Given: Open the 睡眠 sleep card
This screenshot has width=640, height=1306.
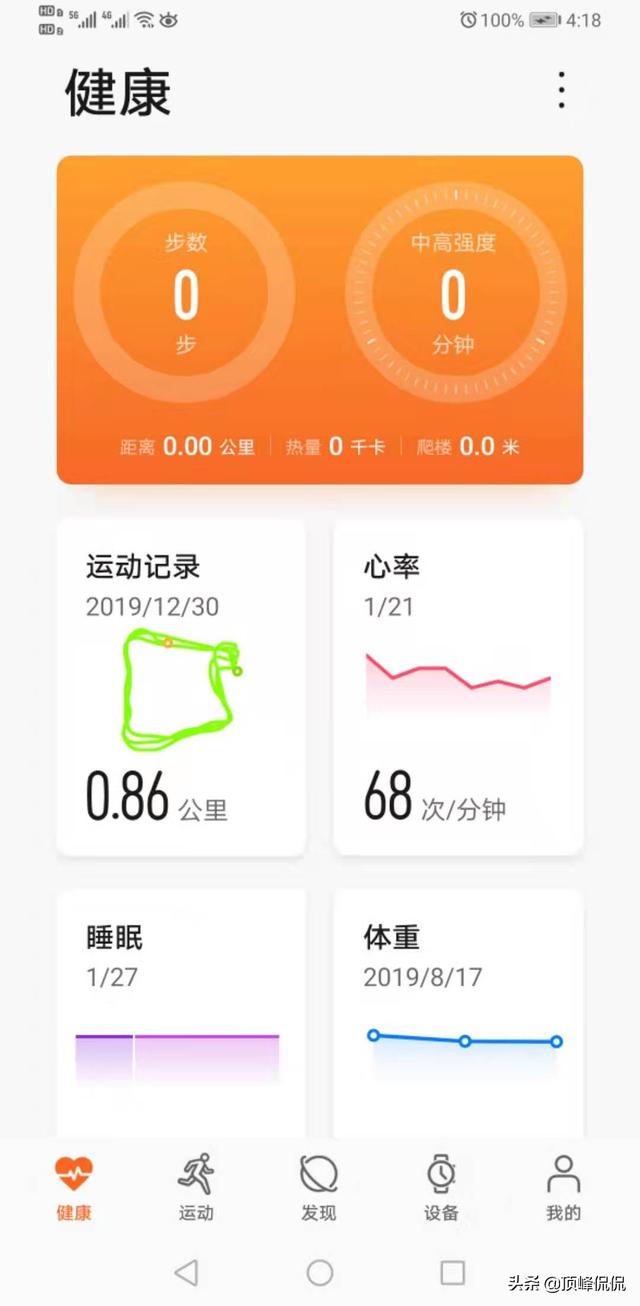Looking at the screenshot, I should click(181, 1013).
